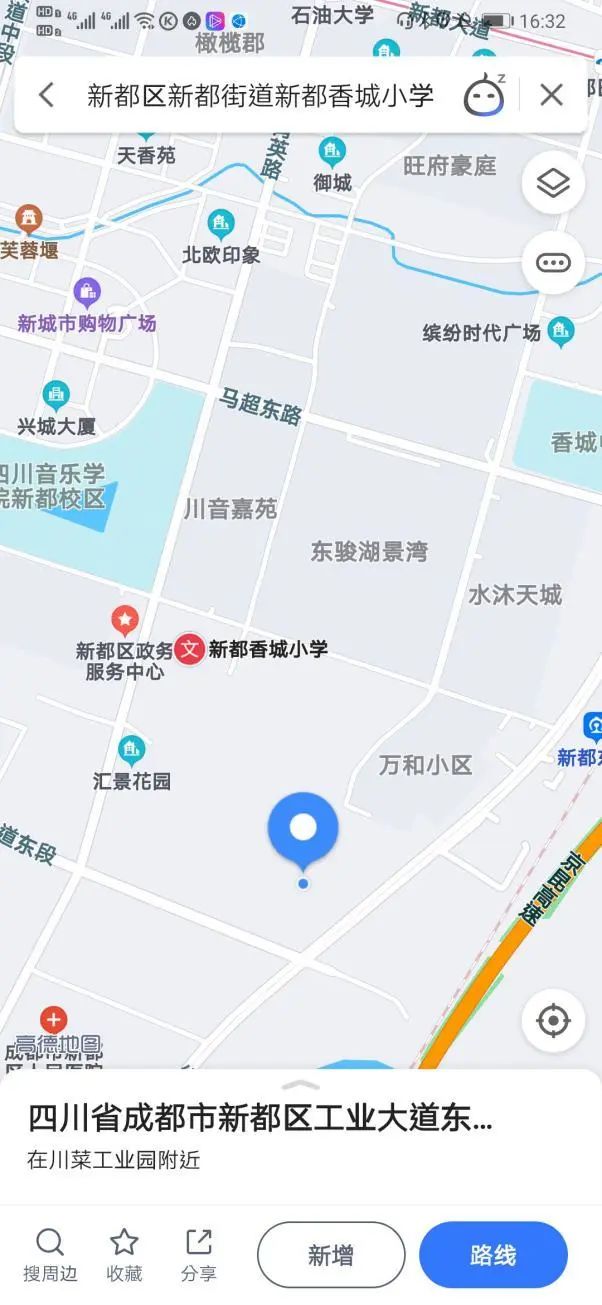Screen dimensions: 602x1305
Task: Recenter map to my current location
Action: coord(553,1021)
